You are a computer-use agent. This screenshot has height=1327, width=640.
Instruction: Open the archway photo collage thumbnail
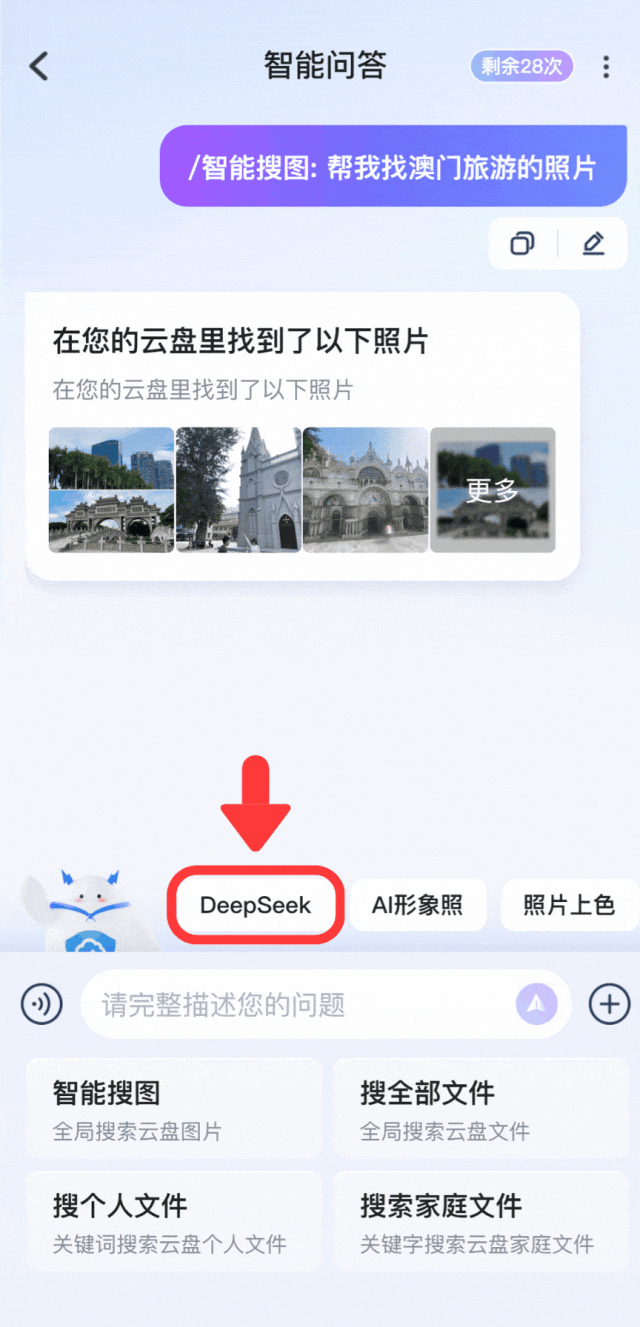pyautogui.click(x=111, y=490)
